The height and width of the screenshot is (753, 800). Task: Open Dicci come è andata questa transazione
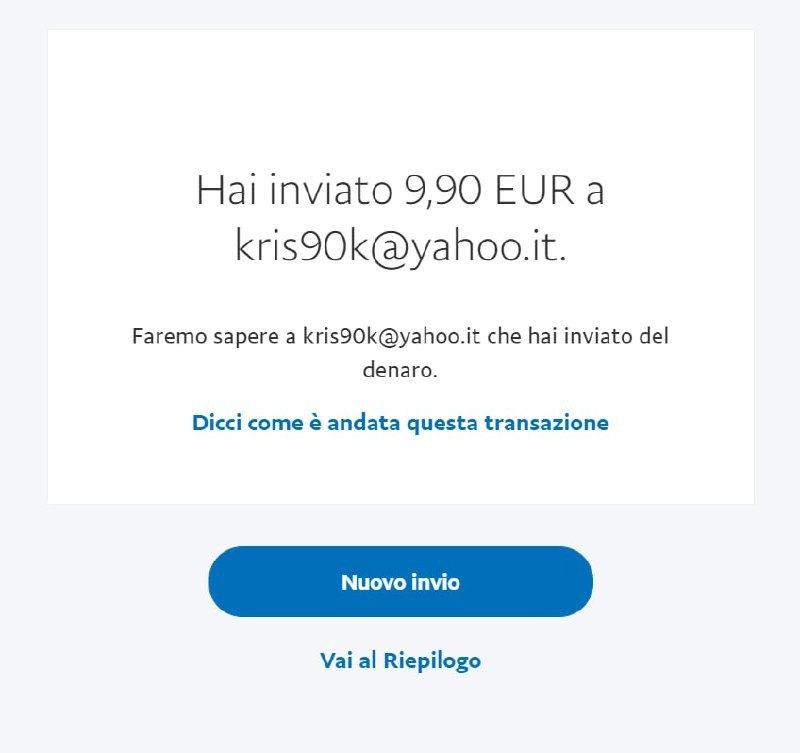(400, 422)
